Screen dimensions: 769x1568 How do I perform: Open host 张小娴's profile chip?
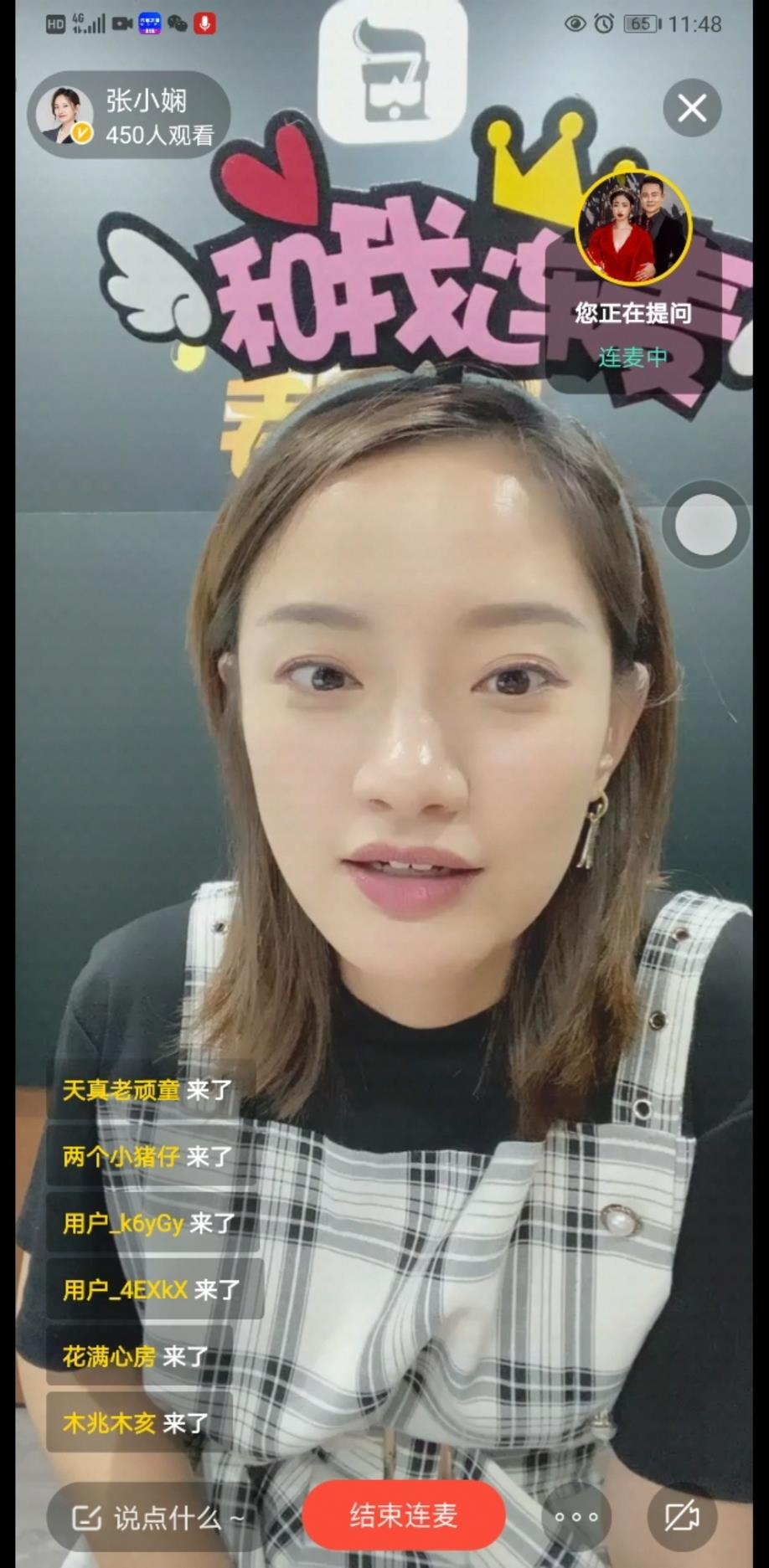point(128,116)
